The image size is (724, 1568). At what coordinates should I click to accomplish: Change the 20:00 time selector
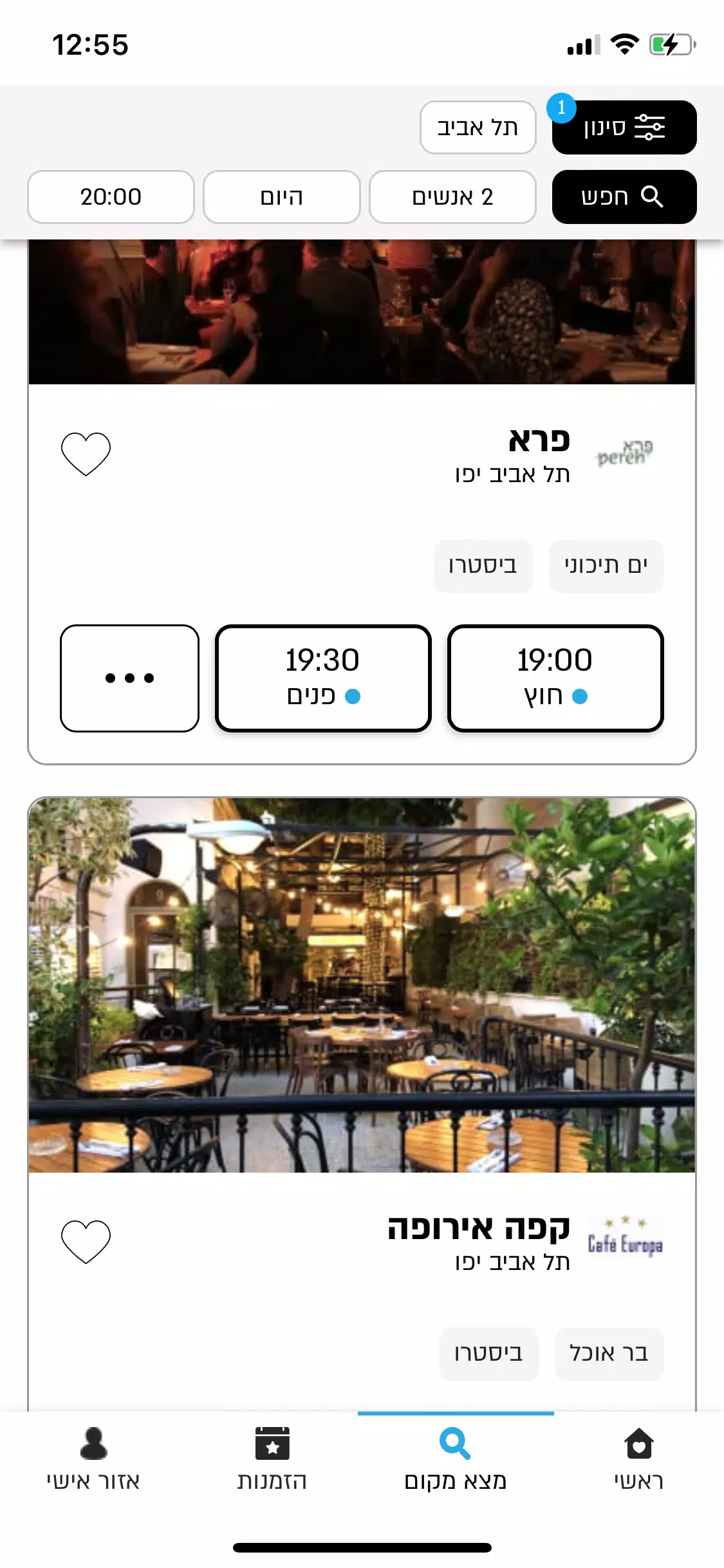pos(111,197)
